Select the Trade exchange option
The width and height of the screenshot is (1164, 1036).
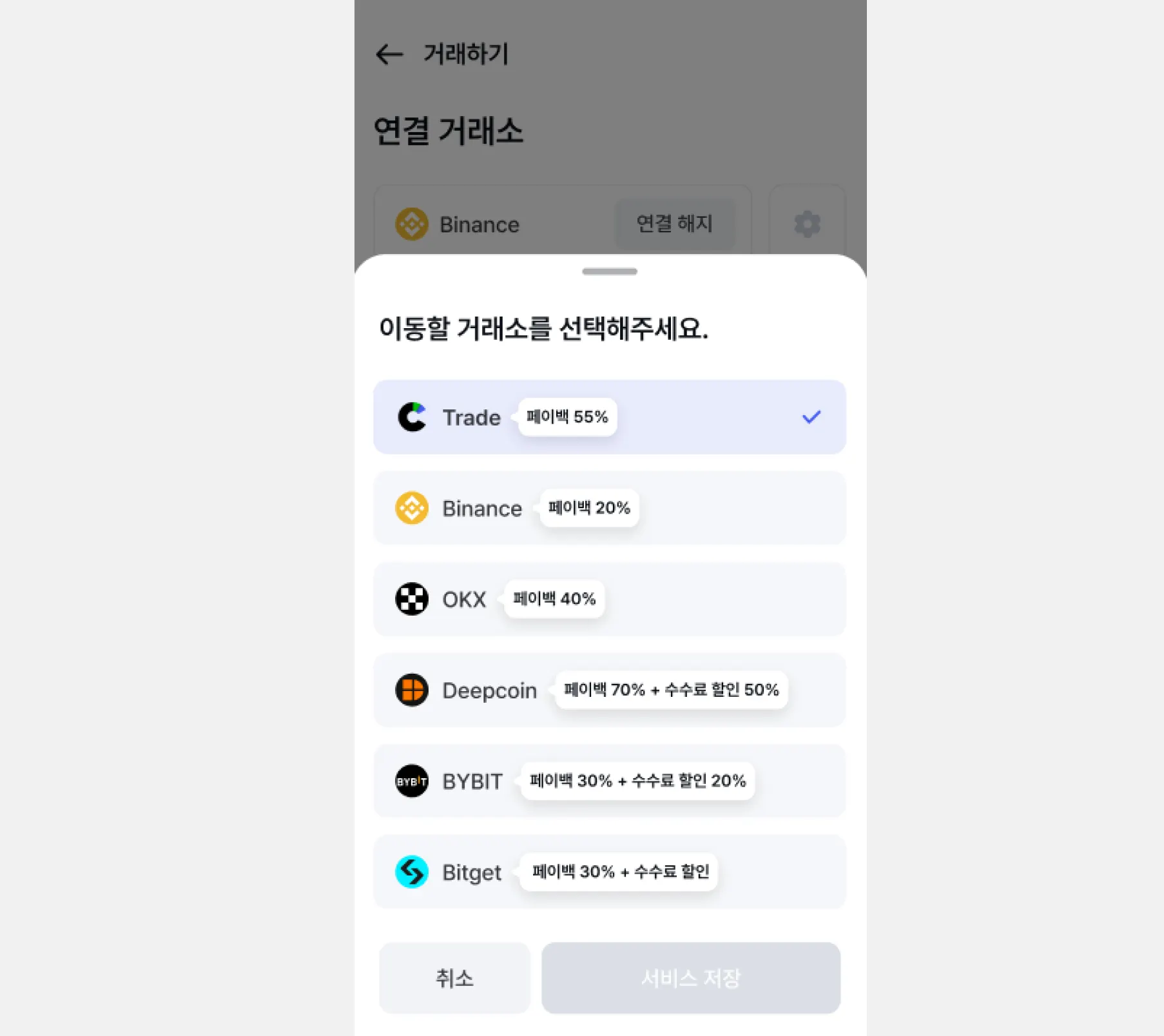pos(609,417)
